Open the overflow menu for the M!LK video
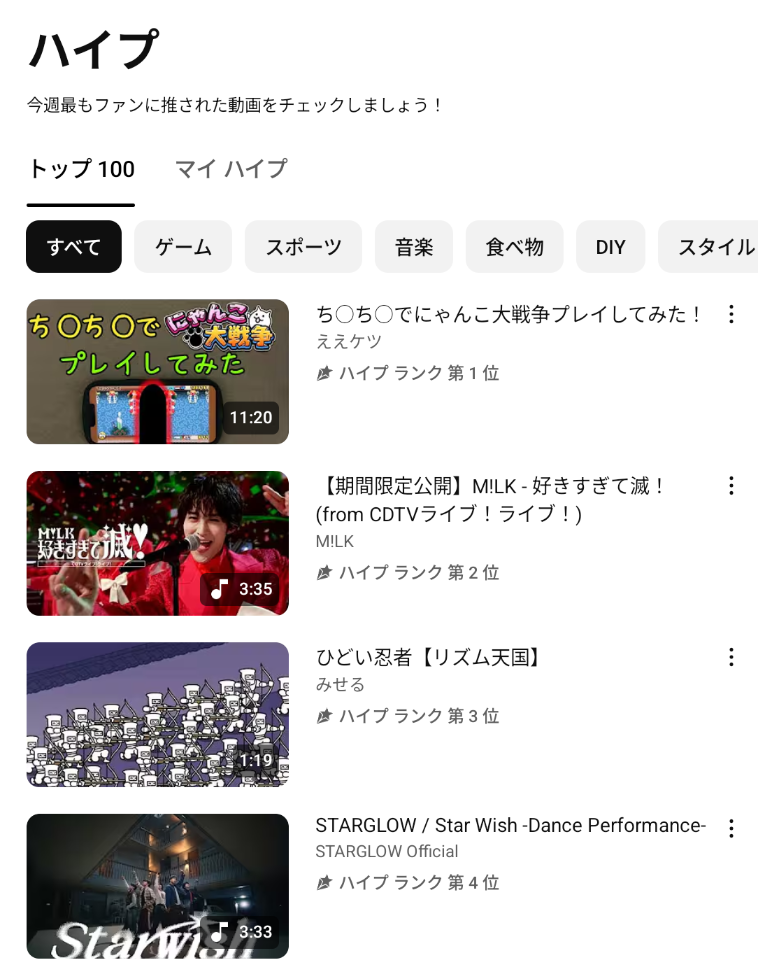 click(731, 486)
